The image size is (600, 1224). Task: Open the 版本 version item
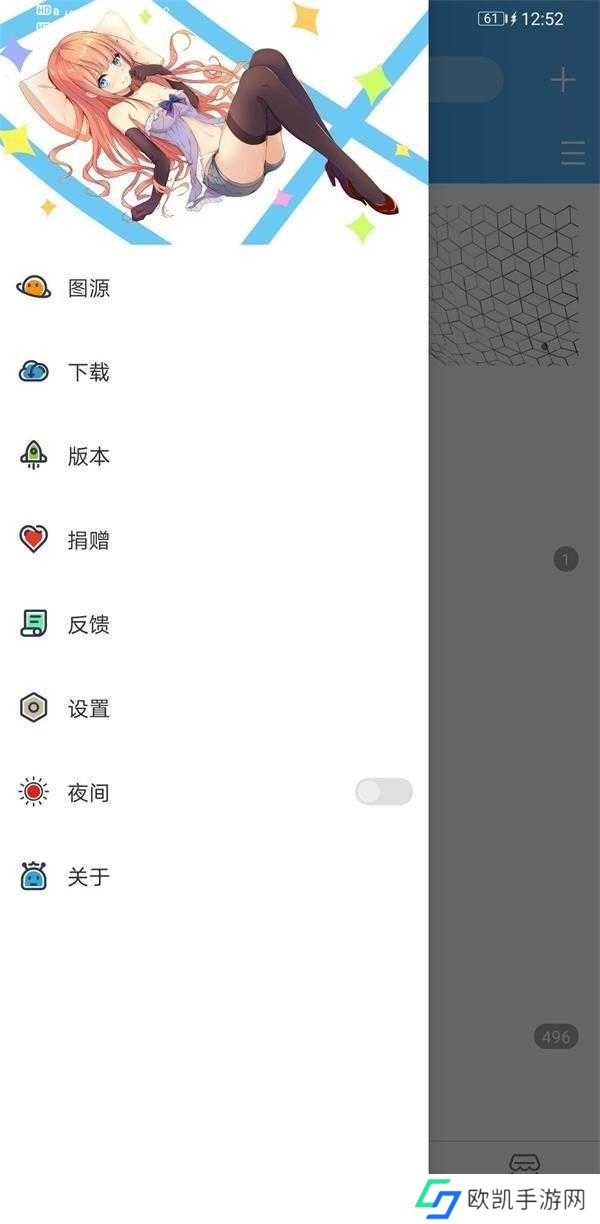tap(214, 456)
